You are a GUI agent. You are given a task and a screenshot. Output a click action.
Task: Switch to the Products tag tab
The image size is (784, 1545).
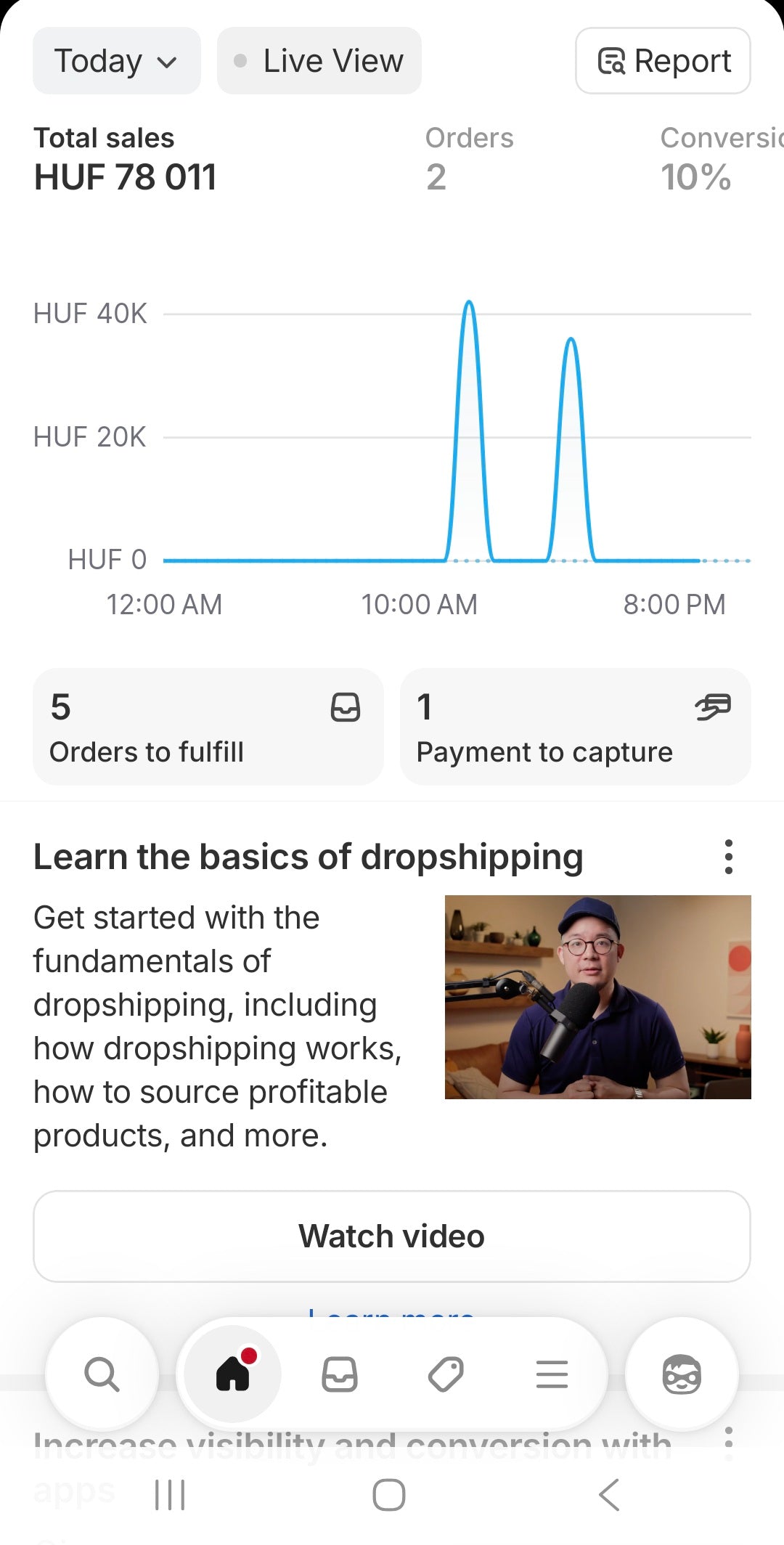[x=446, y=1374]
